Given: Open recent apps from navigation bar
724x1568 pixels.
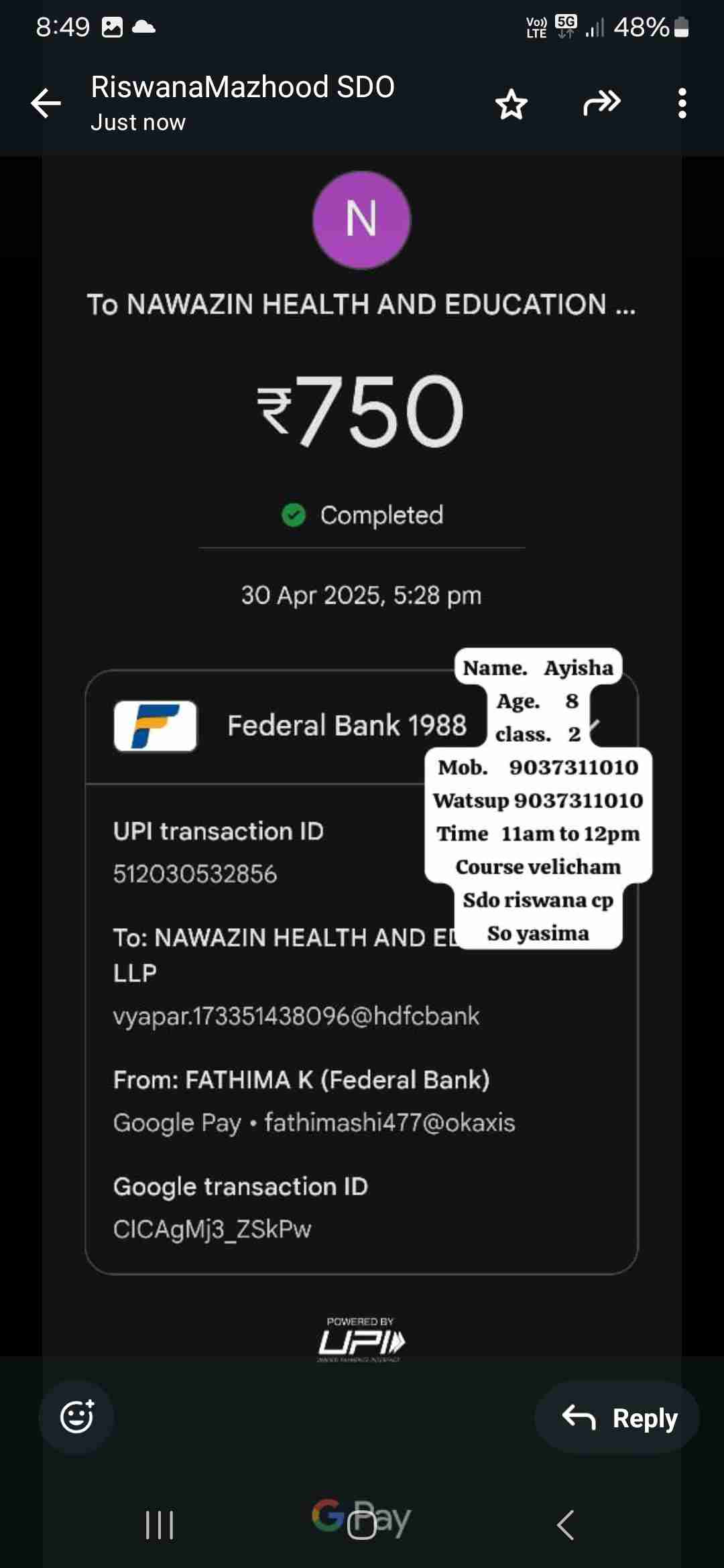Looking at the screenshot, I should pyautogui.click(x=160, y=1525).
